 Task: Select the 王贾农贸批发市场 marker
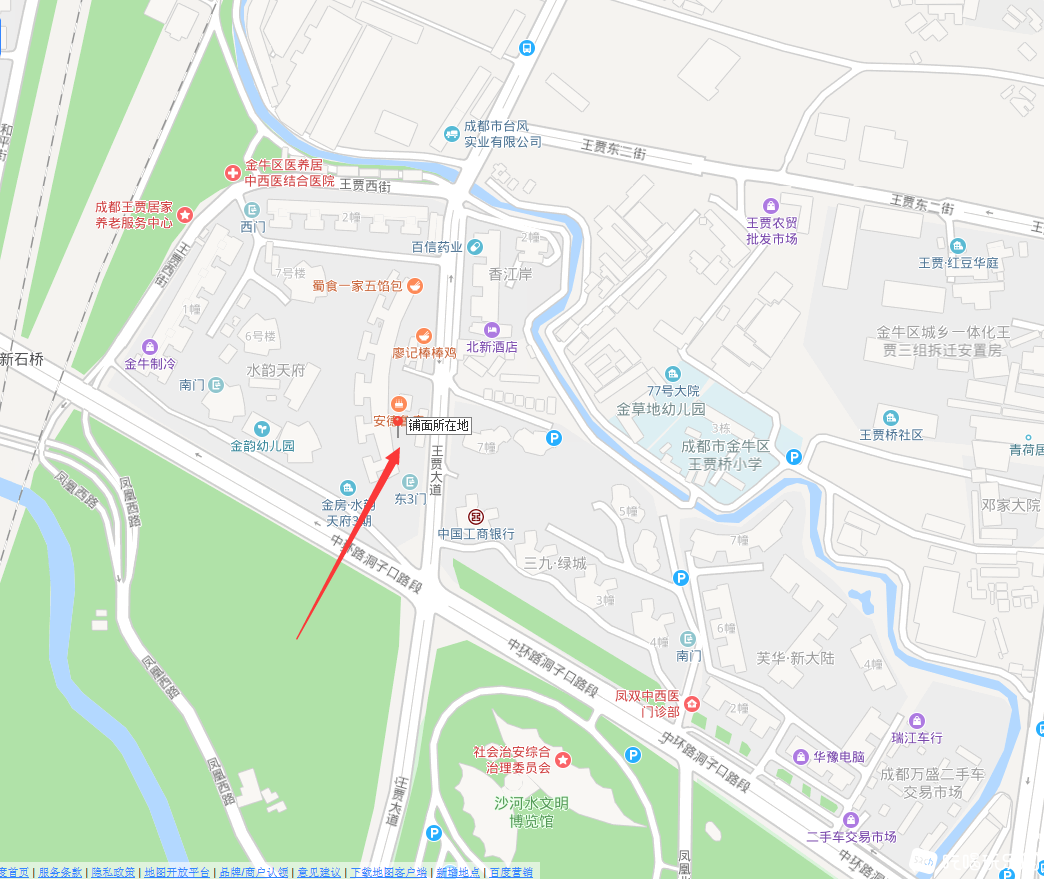[x=770, y=205]
